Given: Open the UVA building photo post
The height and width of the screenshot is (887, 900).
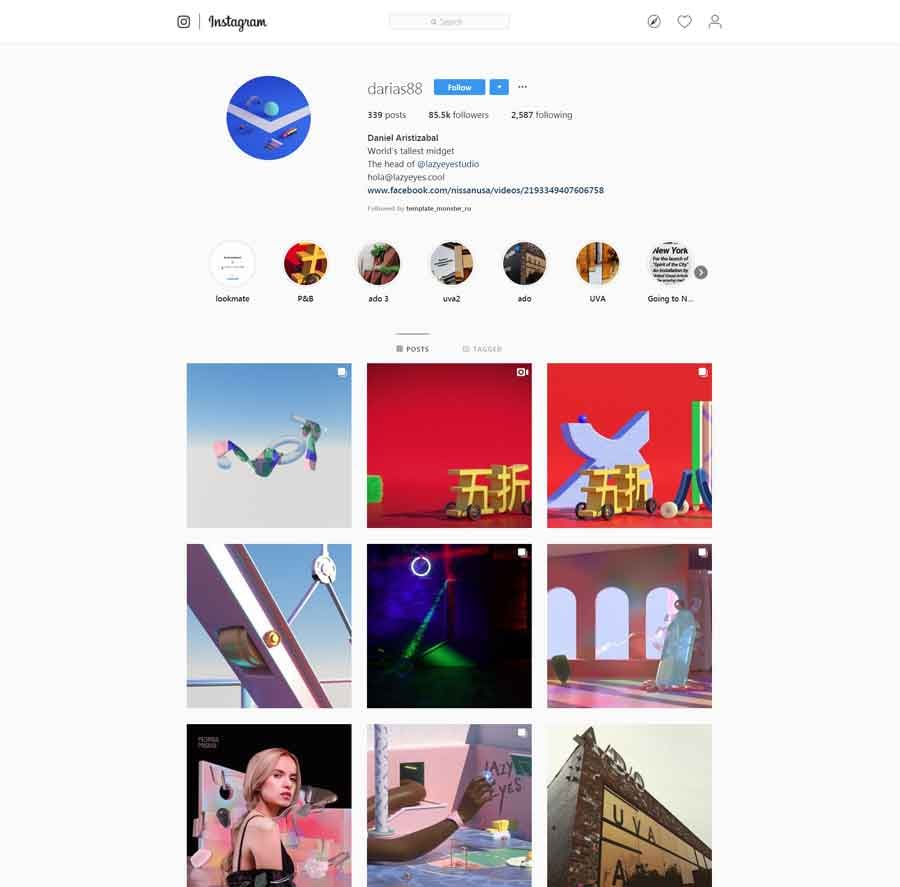Looking at the screenshot, I should click(x=629, y=805).
